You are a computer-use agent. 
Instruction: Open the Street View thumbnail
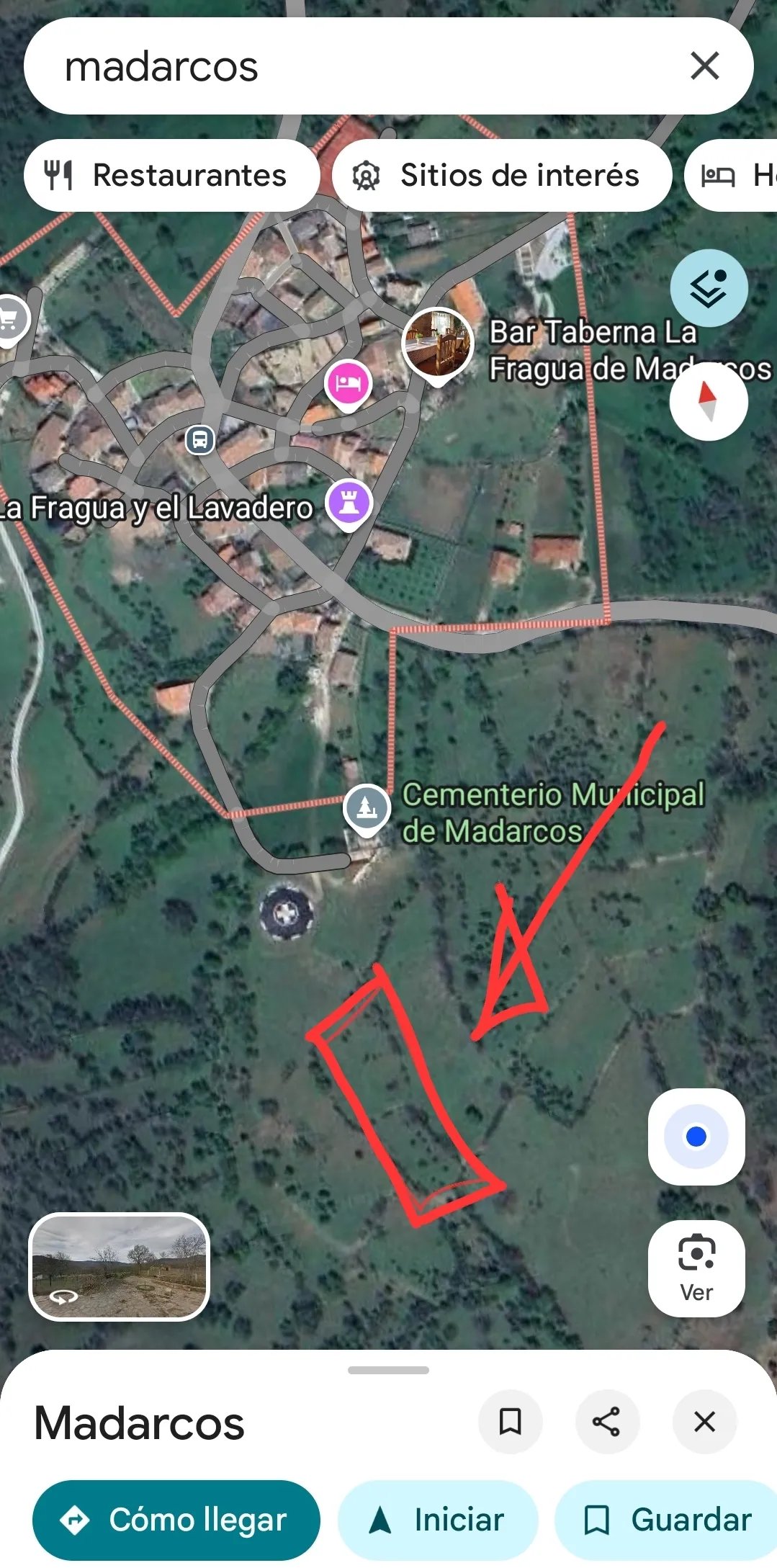pyautogui.click(x=120, y=1266)
